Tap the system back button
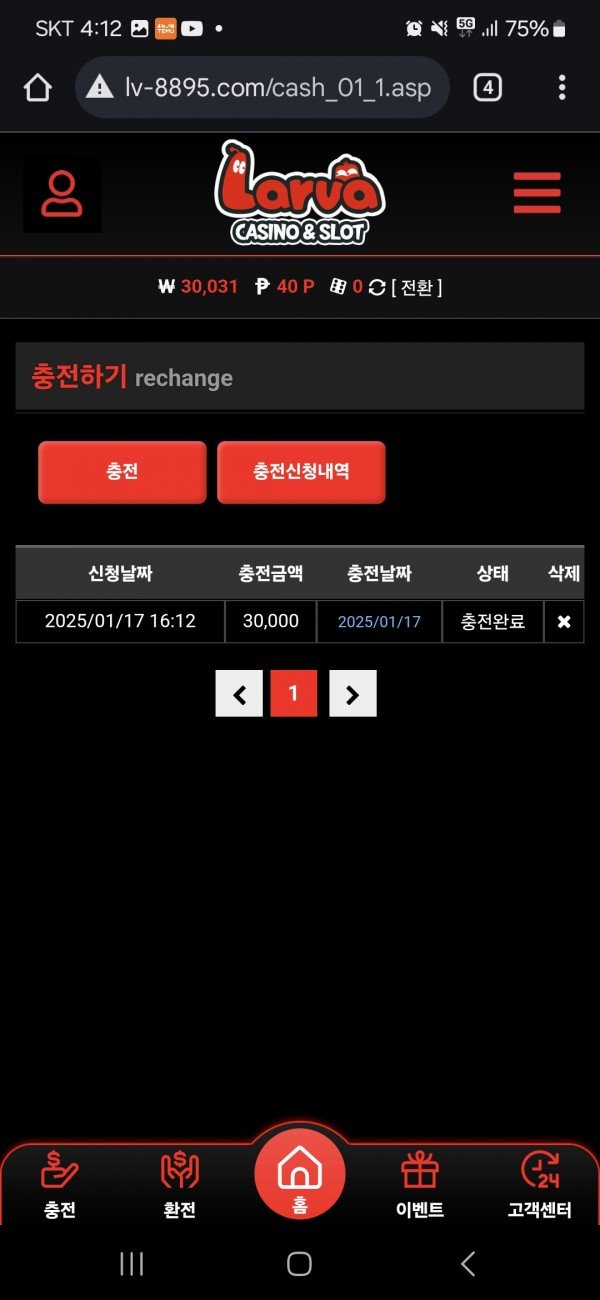Screen dimensions: 600x1300 (x=468, y=1264)
